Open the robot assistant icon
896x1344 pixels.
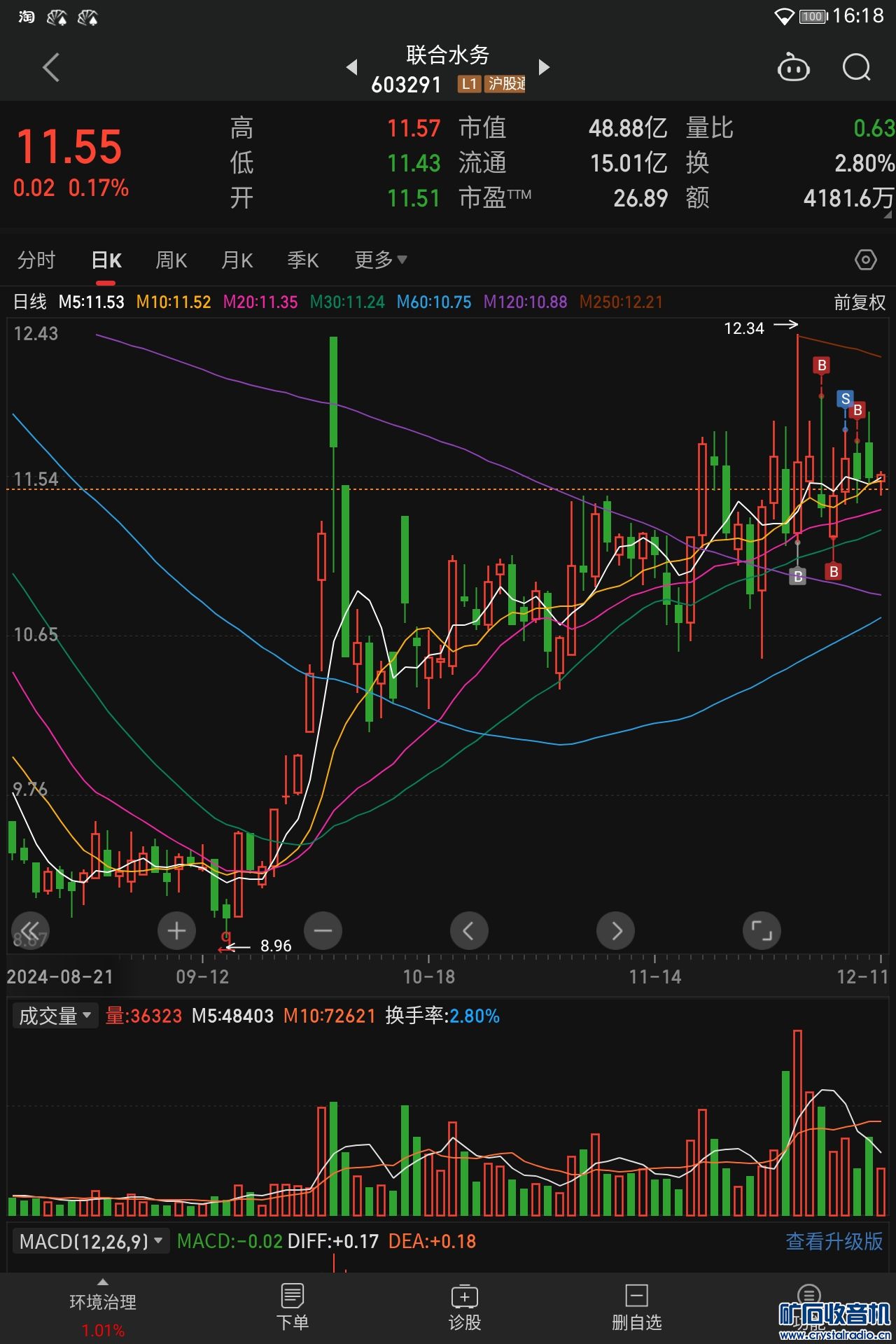pyautogui.click(x=793, y=68)
